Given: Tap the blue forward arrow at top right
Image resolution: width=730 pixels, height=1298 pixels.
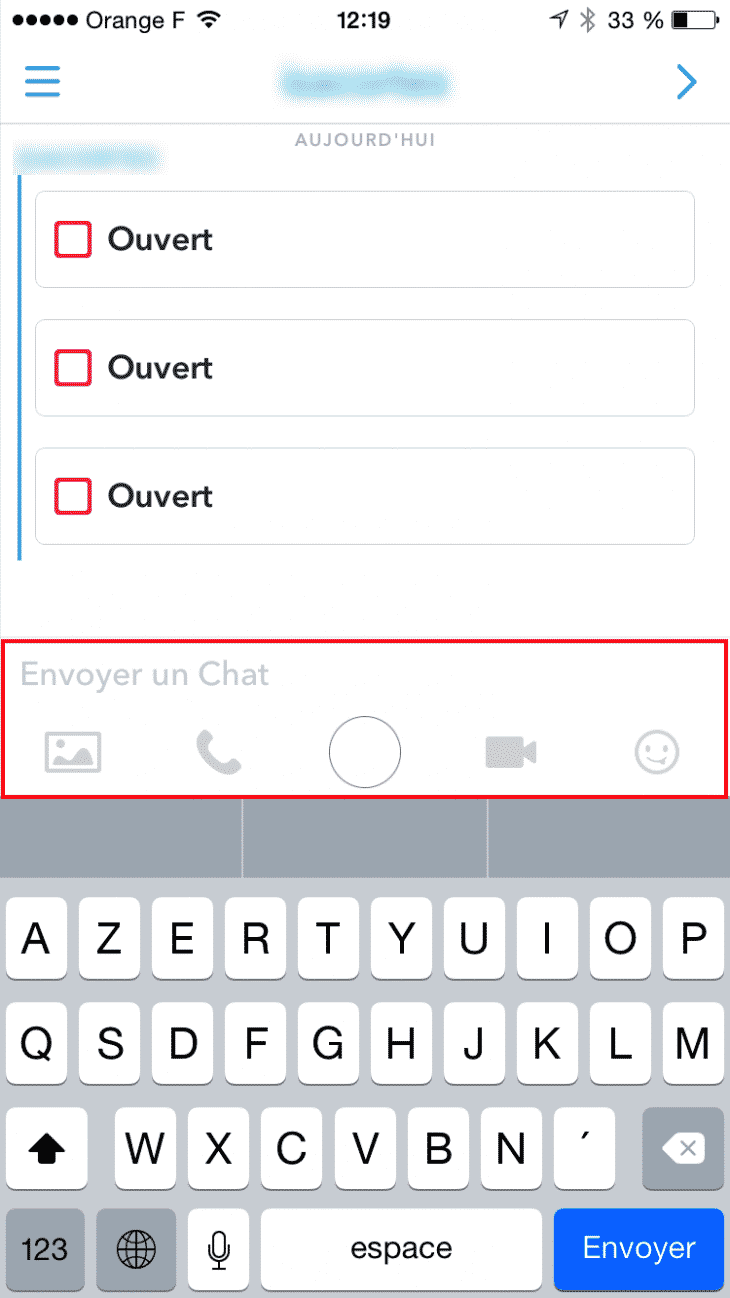Looking at the screenshot, I should pos(687,82).
